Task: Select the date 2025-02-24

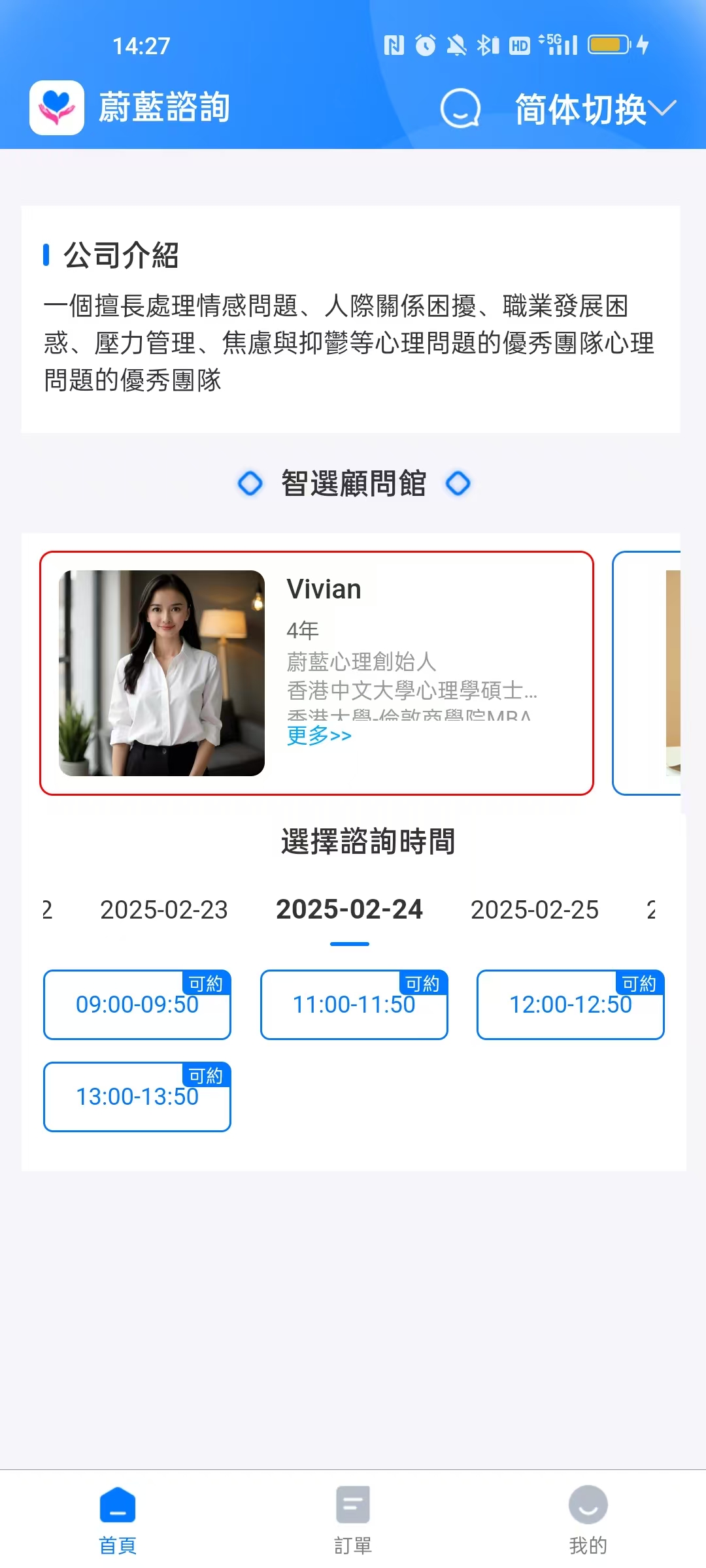Action: tap(349, 909)
